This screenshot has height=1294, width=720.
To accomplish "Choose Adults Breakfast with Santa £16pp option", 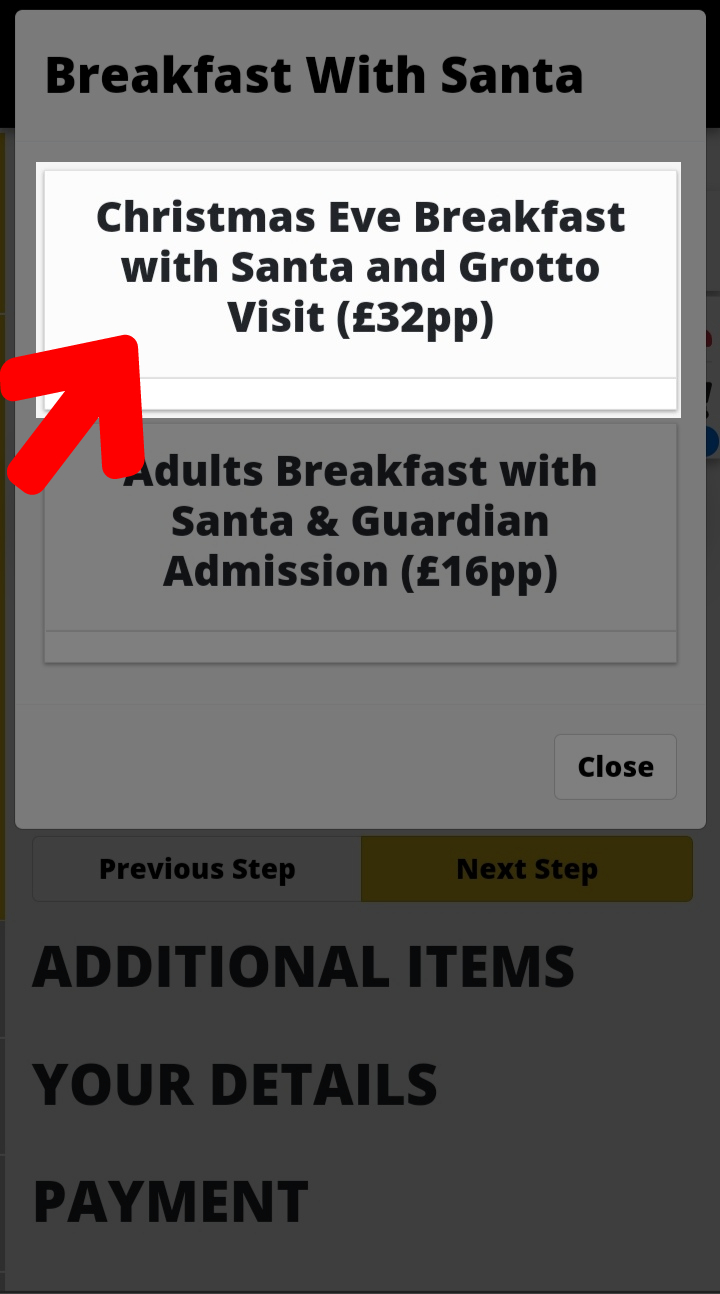I will click(x=360, y=521).
